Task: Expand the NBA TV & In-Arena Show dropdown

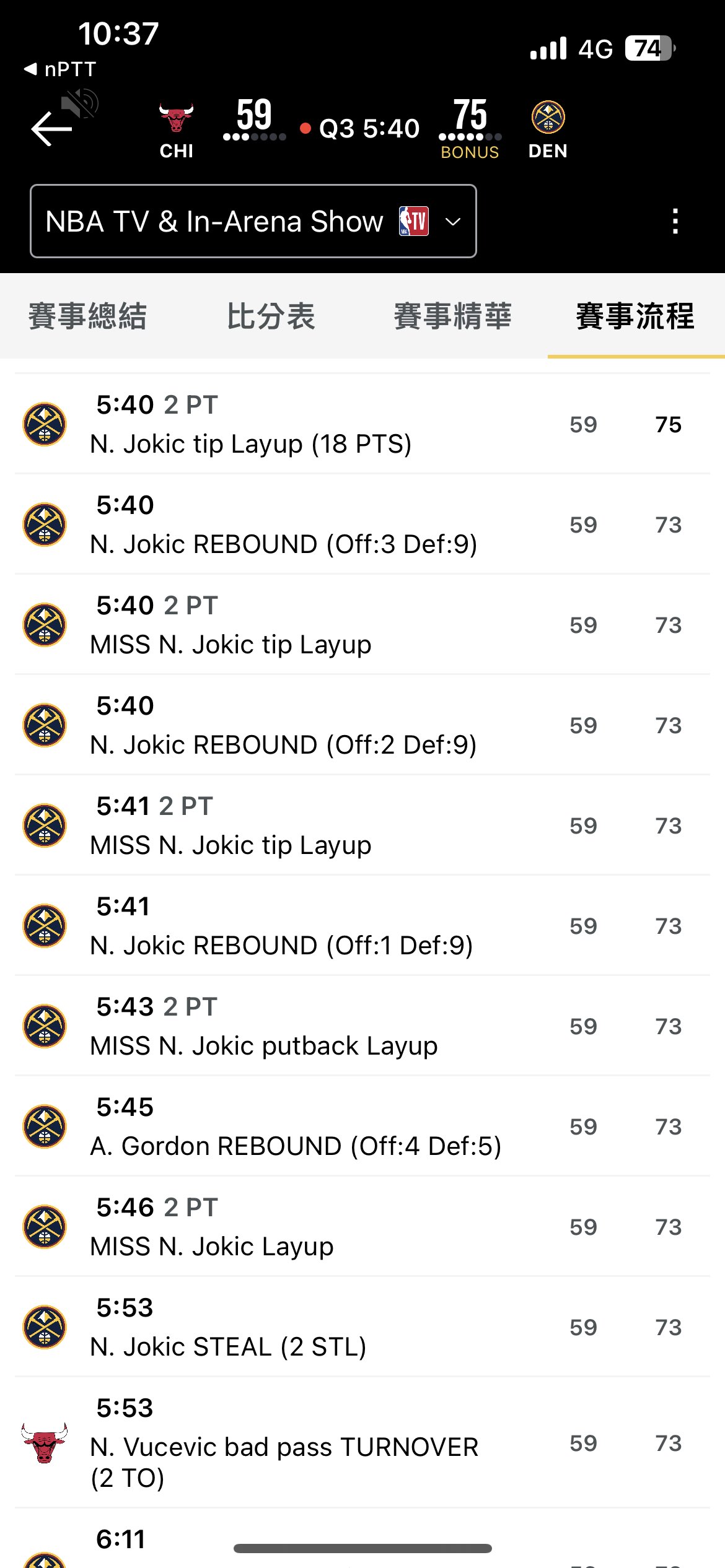Action: [x=253, y=221]
